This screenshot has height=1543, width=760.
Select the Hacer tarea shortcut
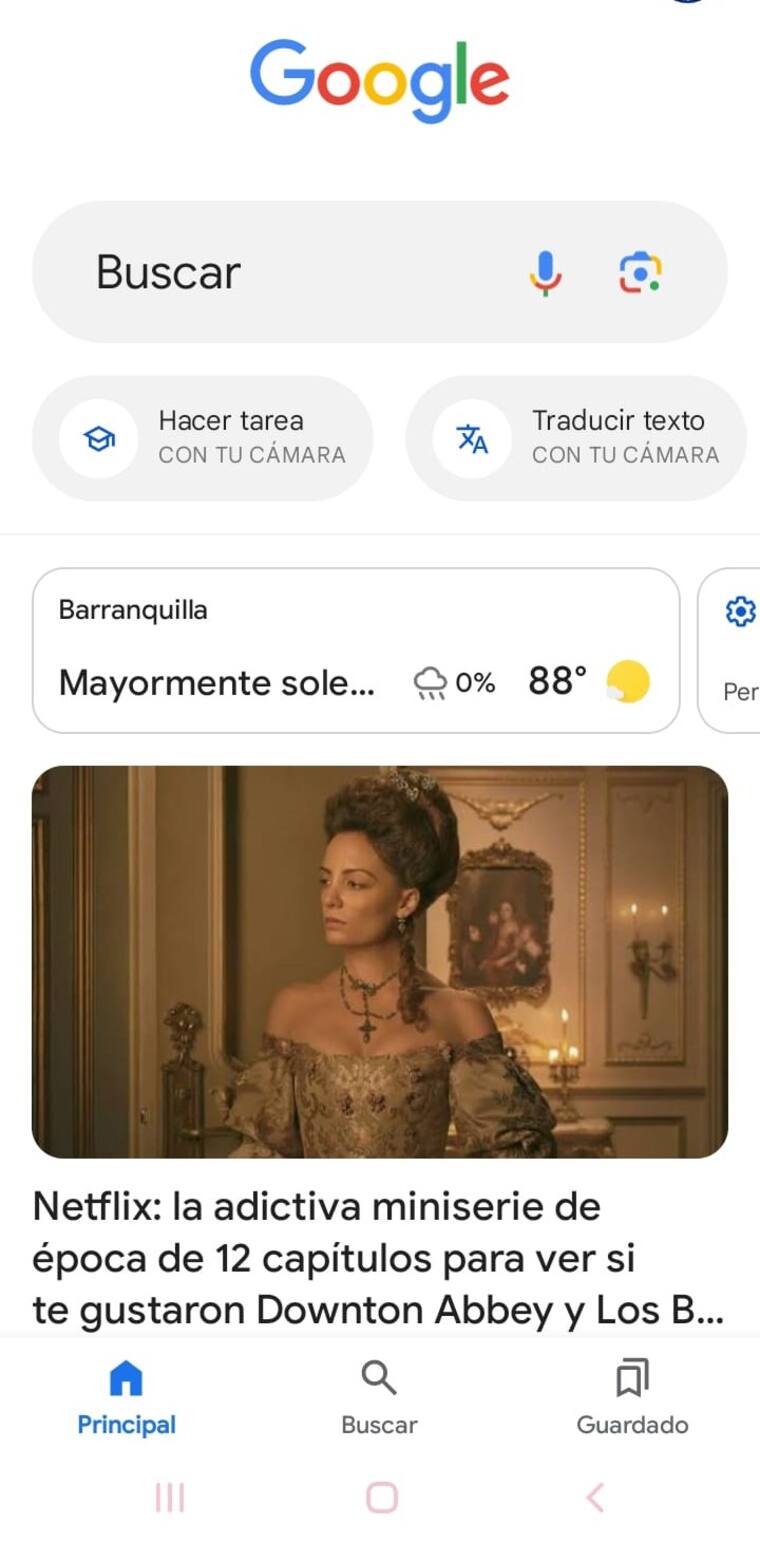click(203, 437)
